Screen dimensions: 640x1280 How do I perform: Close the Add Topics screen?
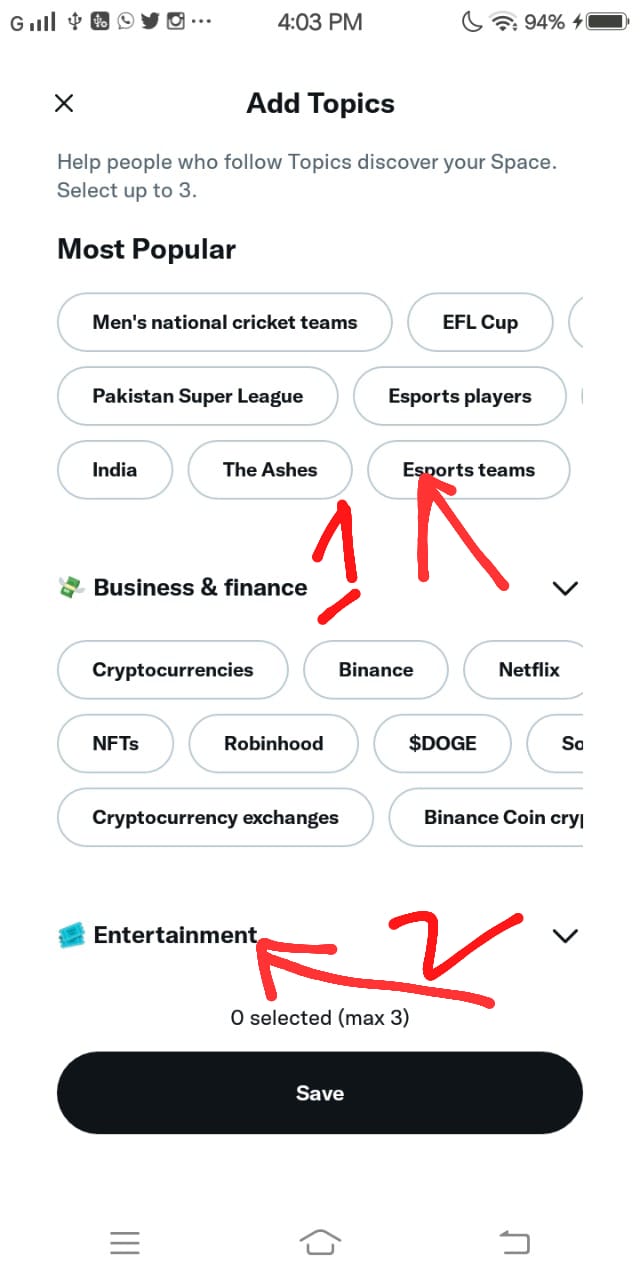(64, 103)
